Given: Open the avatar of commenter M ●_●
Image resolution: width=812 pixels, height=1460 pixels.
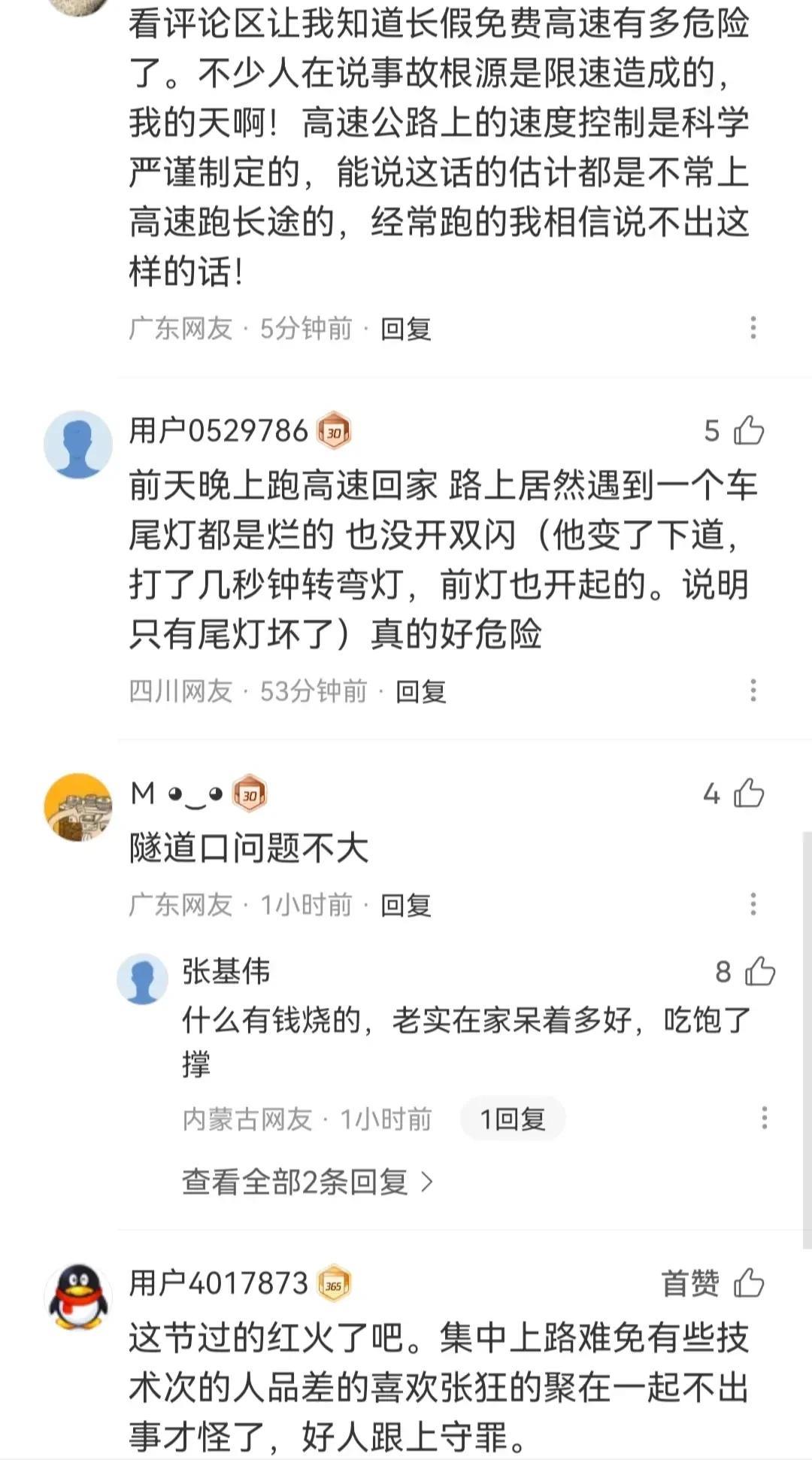Looking at the screenshot, I should pyautogui.click(x=78, y=807).
